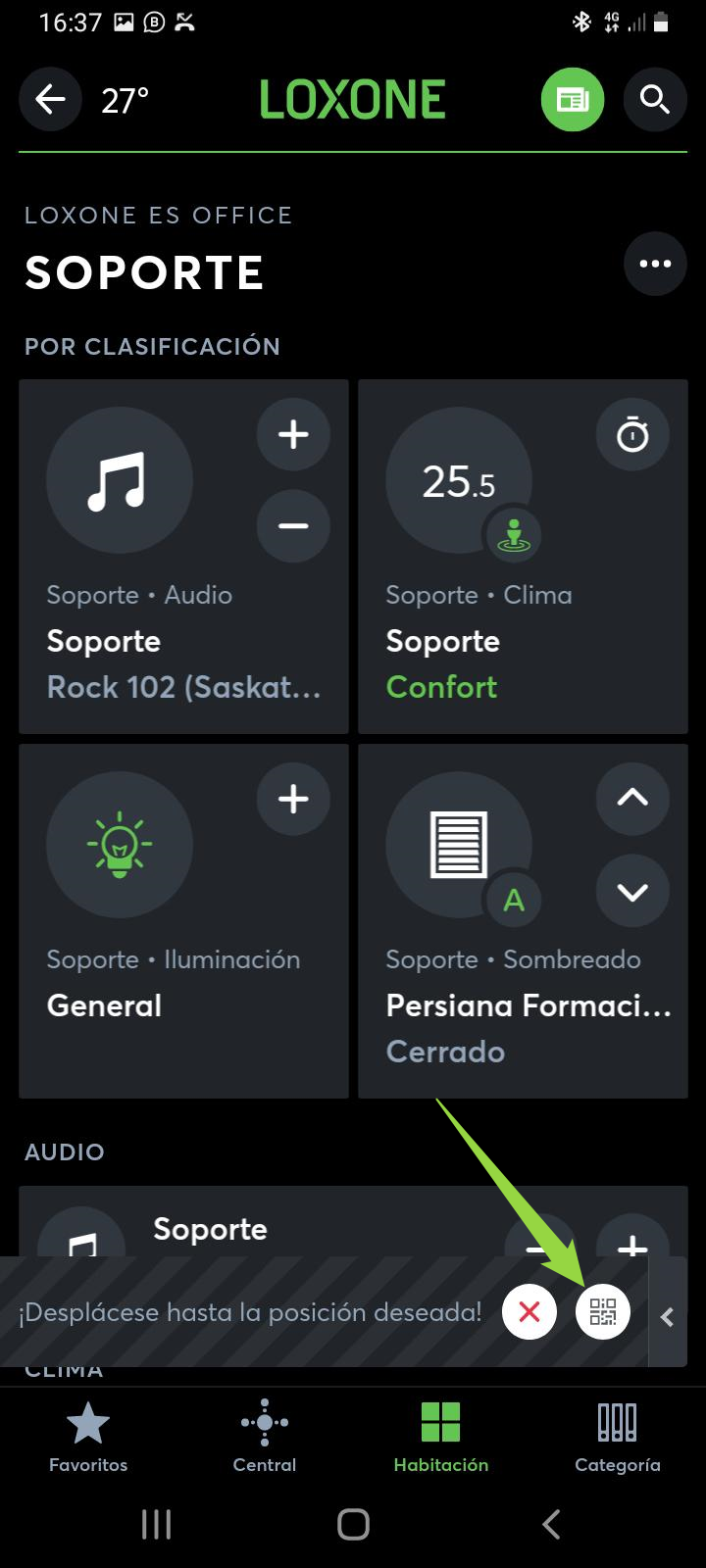Cancel positioning with the red X
Viewport: 706px width, 1568px height.
point(529,1311)
